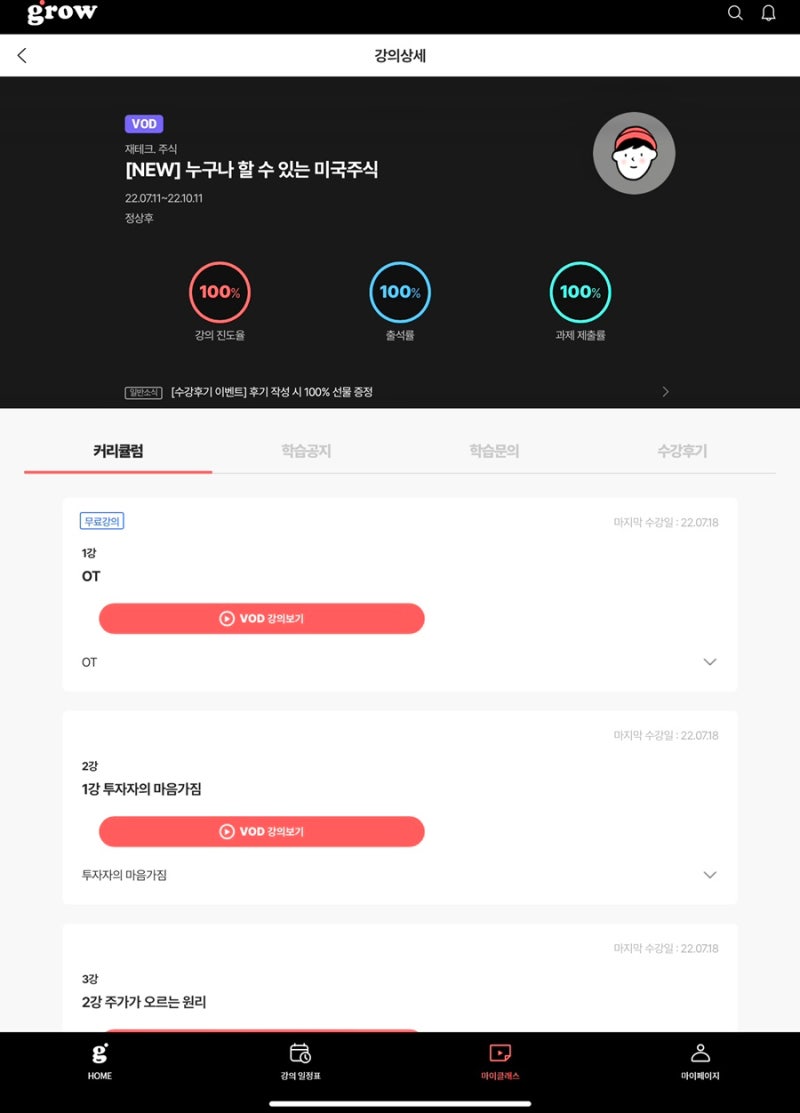Switch to the 학습공지 tab

(x=306, y=451)
